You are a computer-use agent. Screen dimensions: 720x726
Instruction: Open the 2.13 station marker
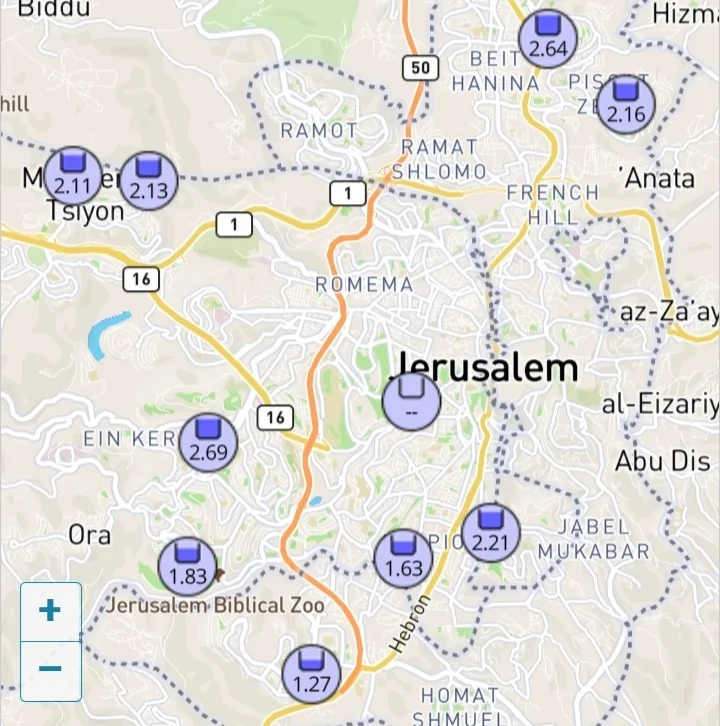148,182
